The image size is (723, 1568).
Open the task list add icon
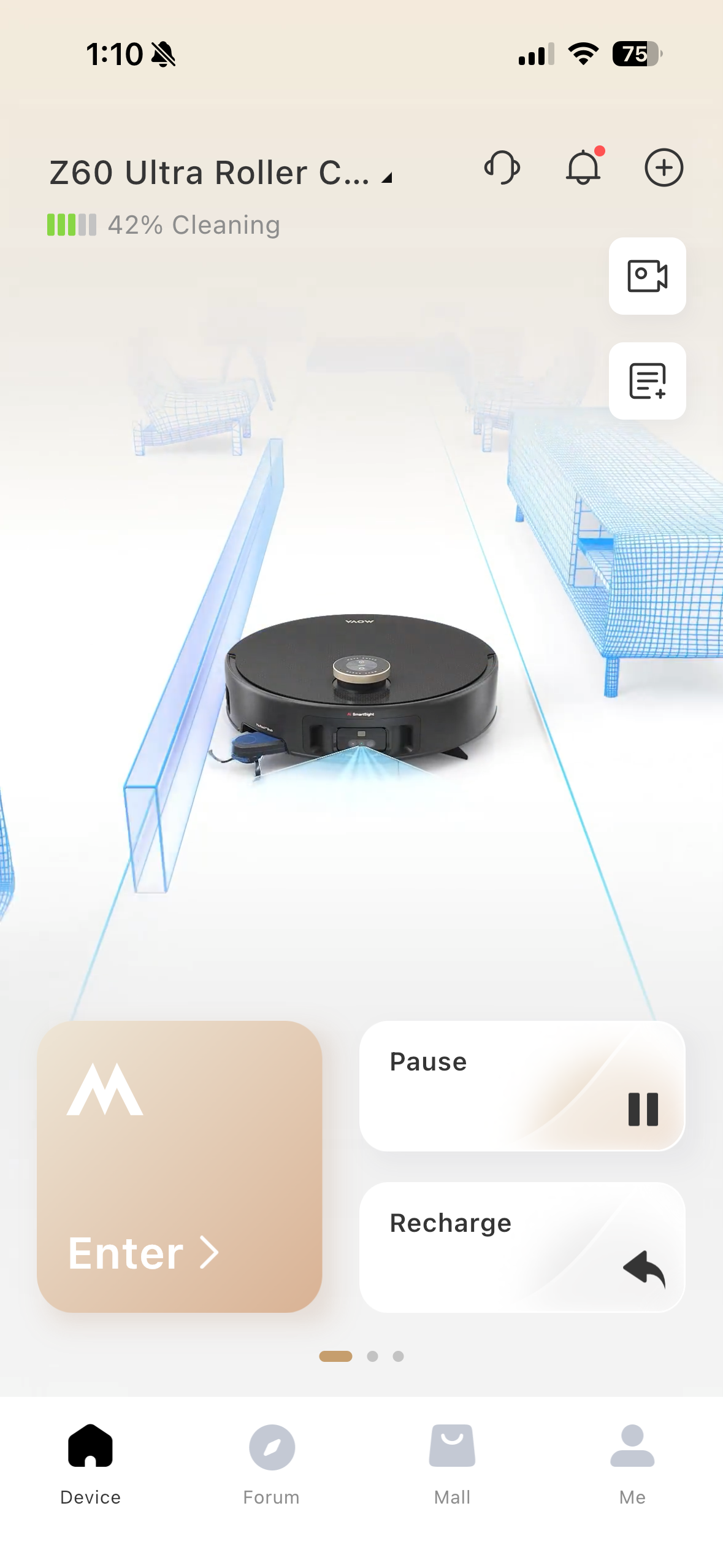click(647, 381)
